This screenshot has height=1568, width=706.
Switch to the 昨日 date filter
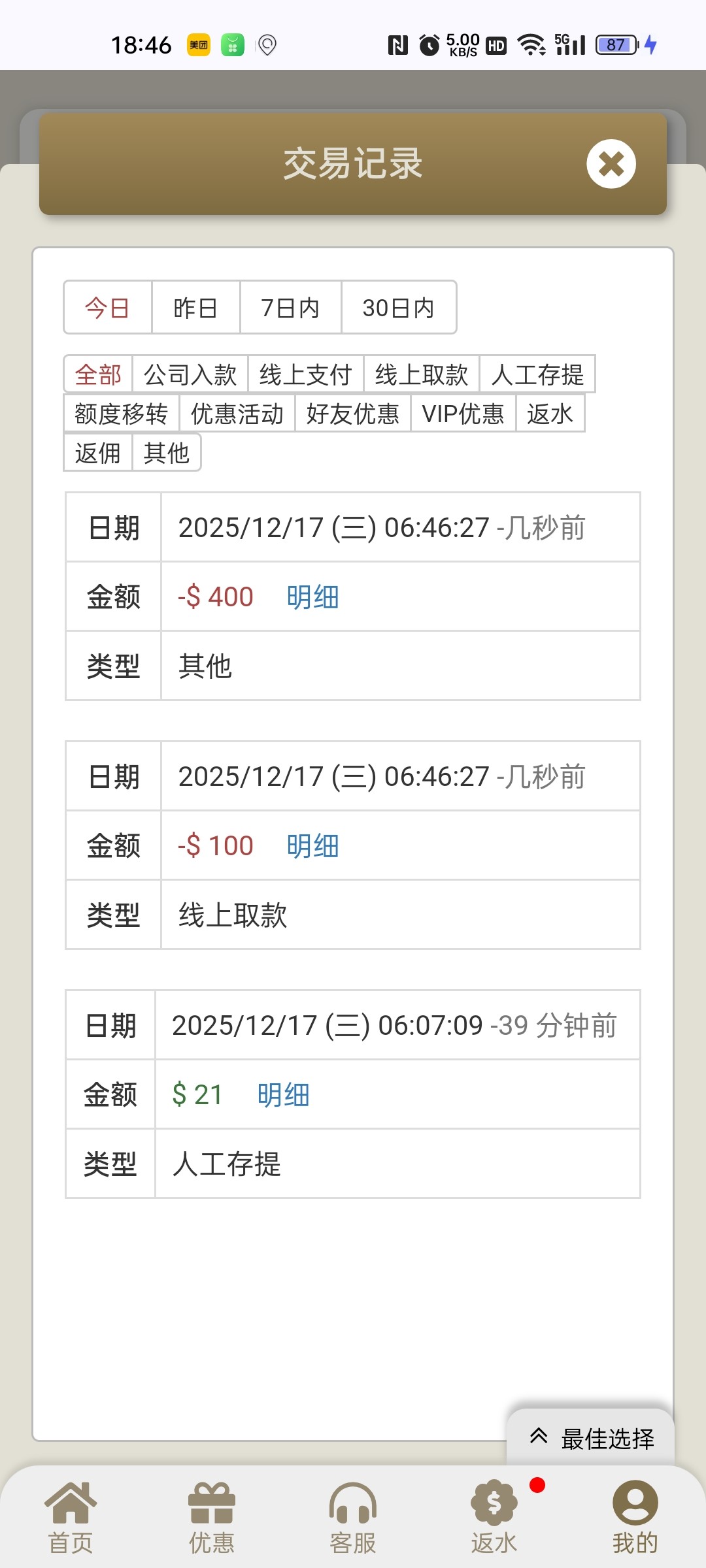(195, 308)
